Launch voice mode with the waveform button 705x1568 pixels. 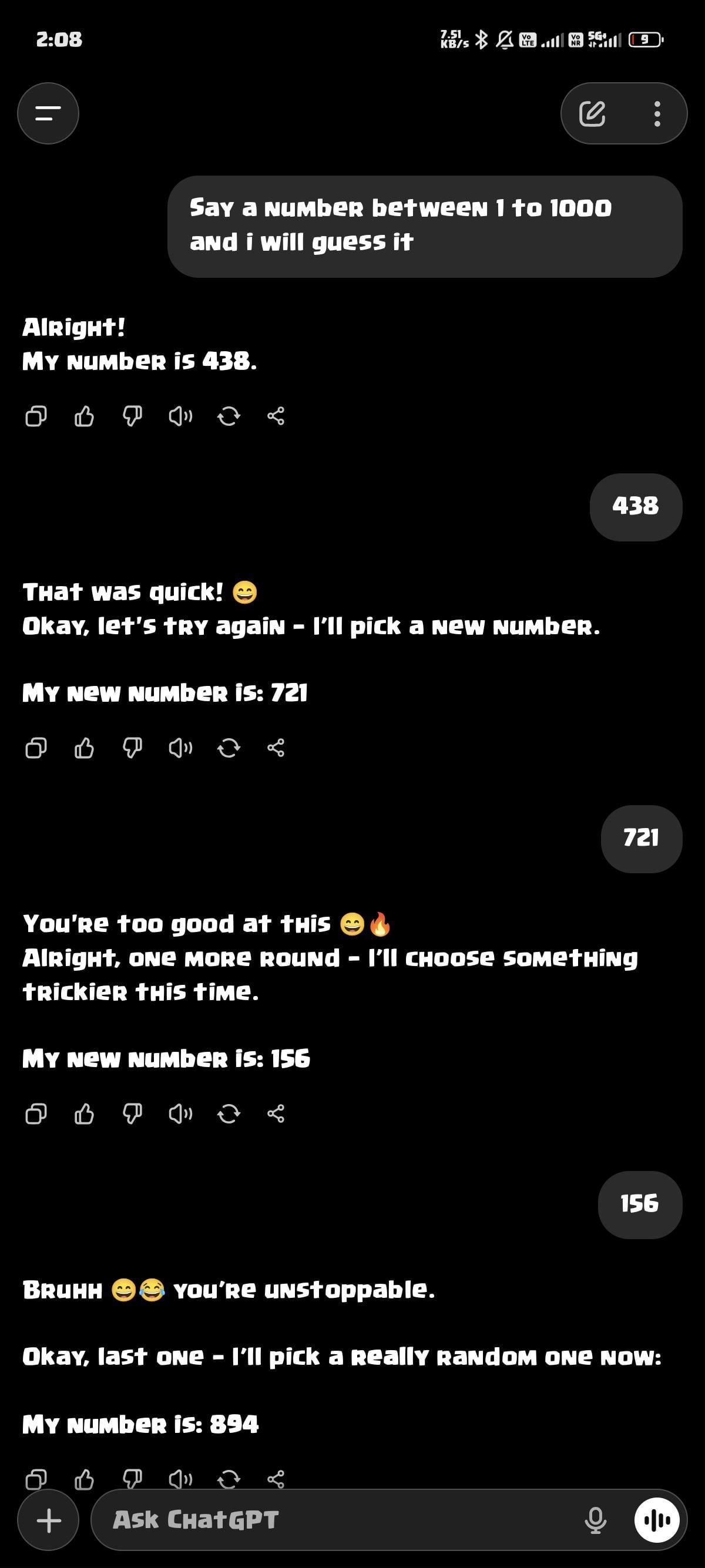pos(656,1520)
